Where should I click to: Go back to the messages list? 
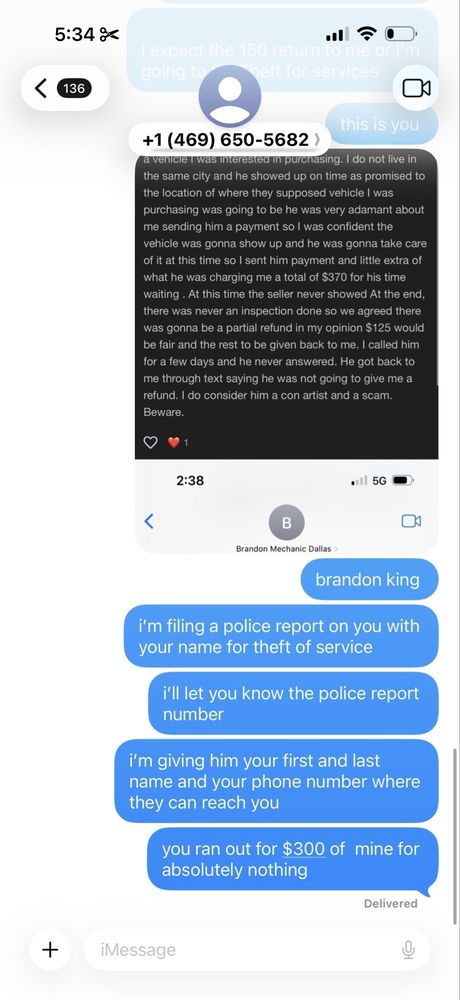65,88
